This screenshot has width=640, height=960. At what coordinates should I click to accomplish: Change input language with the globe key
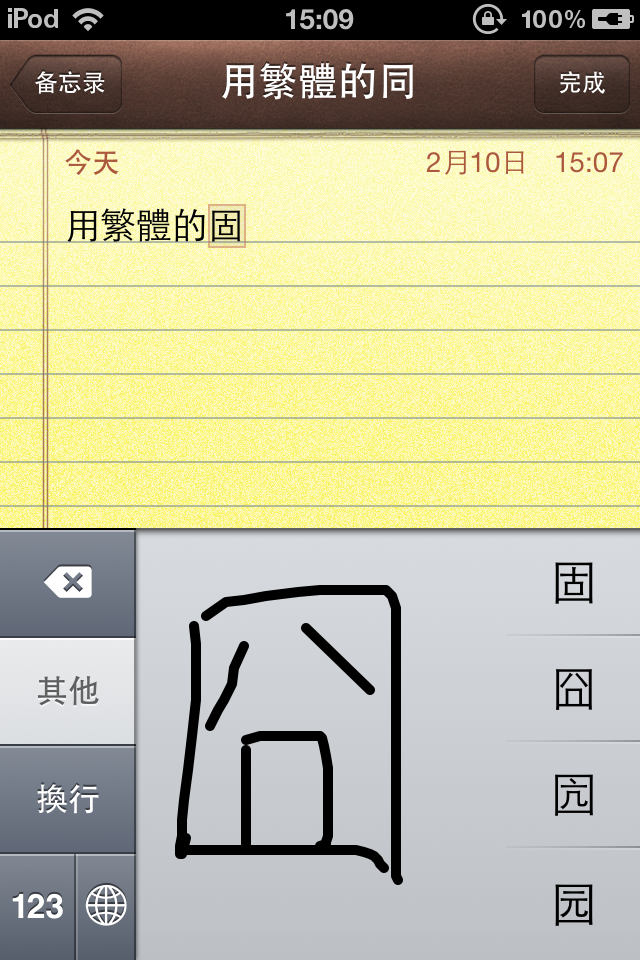106,907
